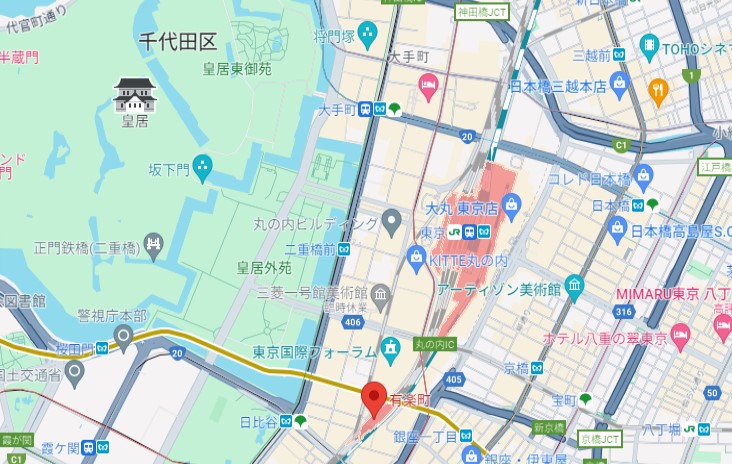Viewport: 732px width, 464px height.
Task: Open the 皇居 castle marker
Action: [x=134, y=96]
